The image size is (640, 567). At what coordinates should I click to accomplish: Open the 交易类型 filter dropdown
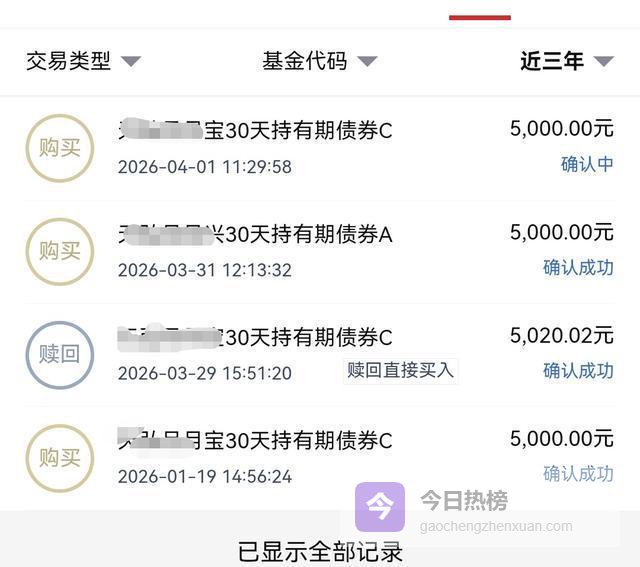(83, 61)
